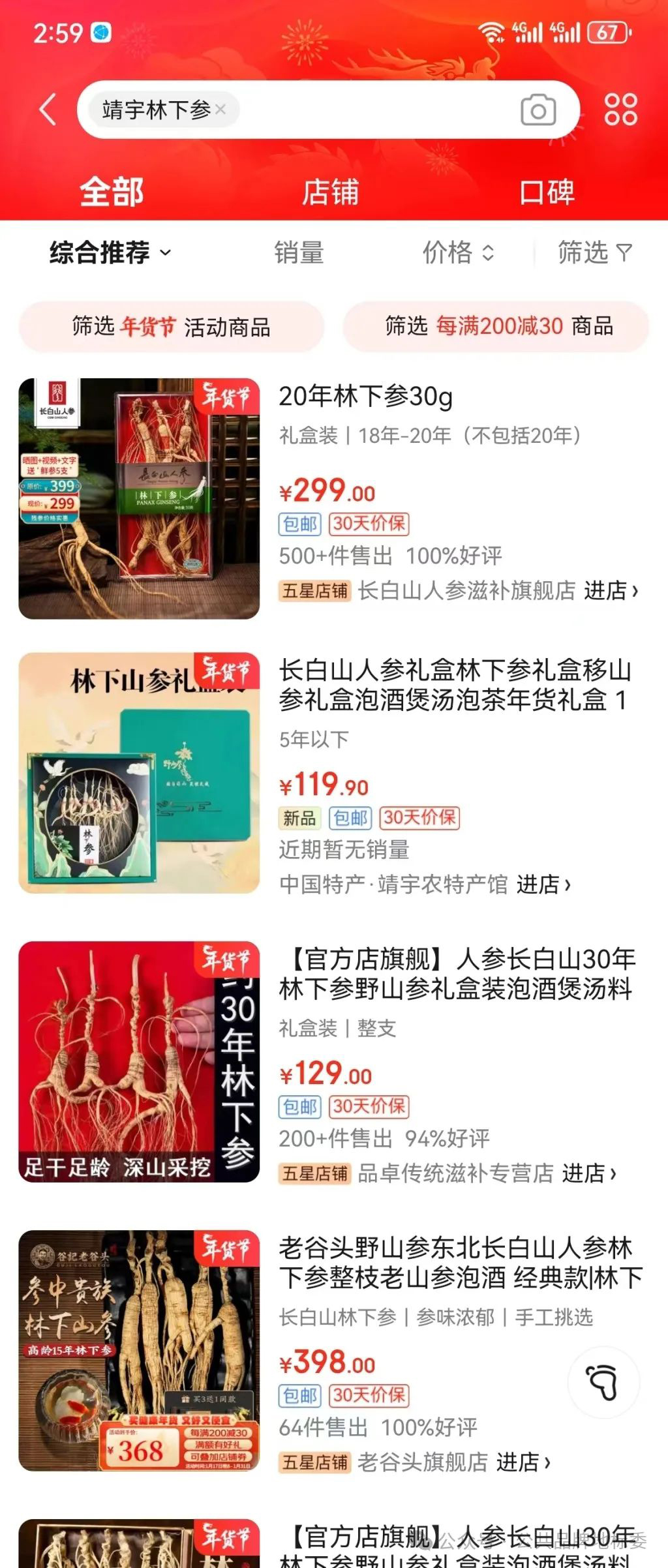Open the 筛选 filter panel
The width and height of the screenshot is (668, 1568).
(x=594, y=252)
